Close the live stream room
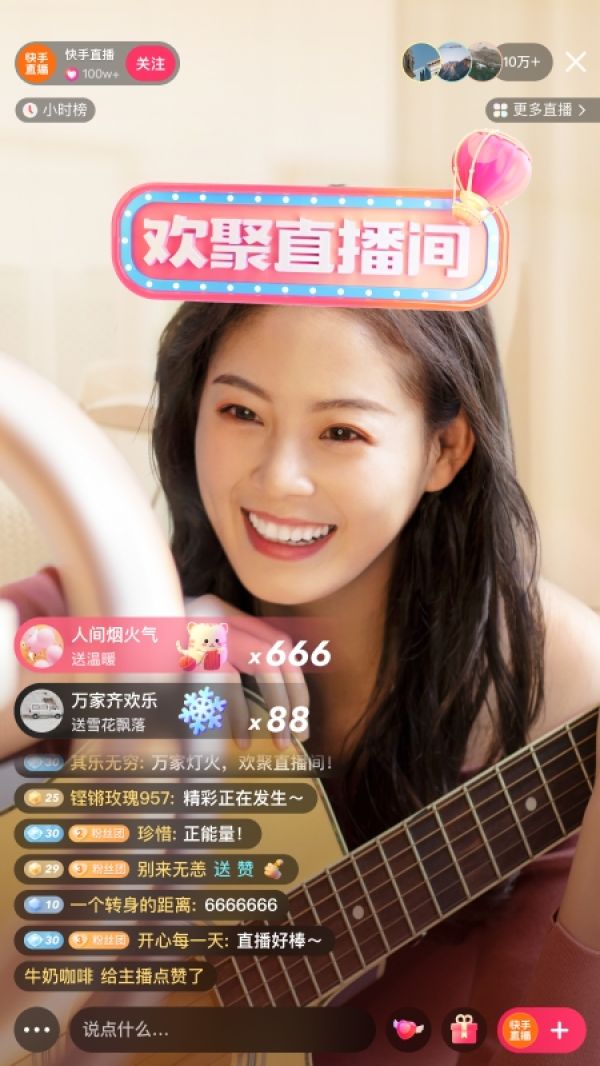 [x=576, y=62]
